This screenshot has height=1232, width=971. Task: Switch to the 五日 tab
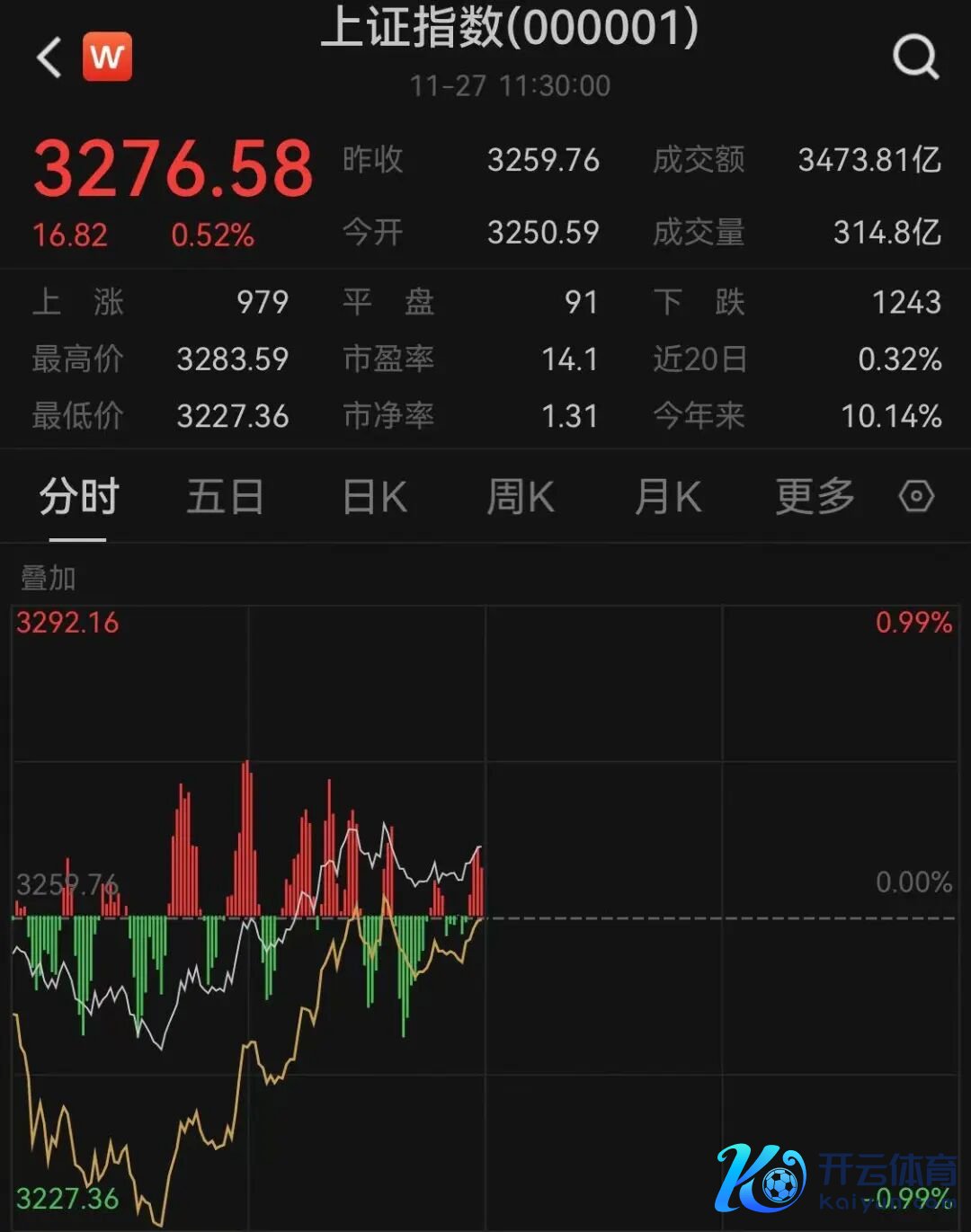225,497
